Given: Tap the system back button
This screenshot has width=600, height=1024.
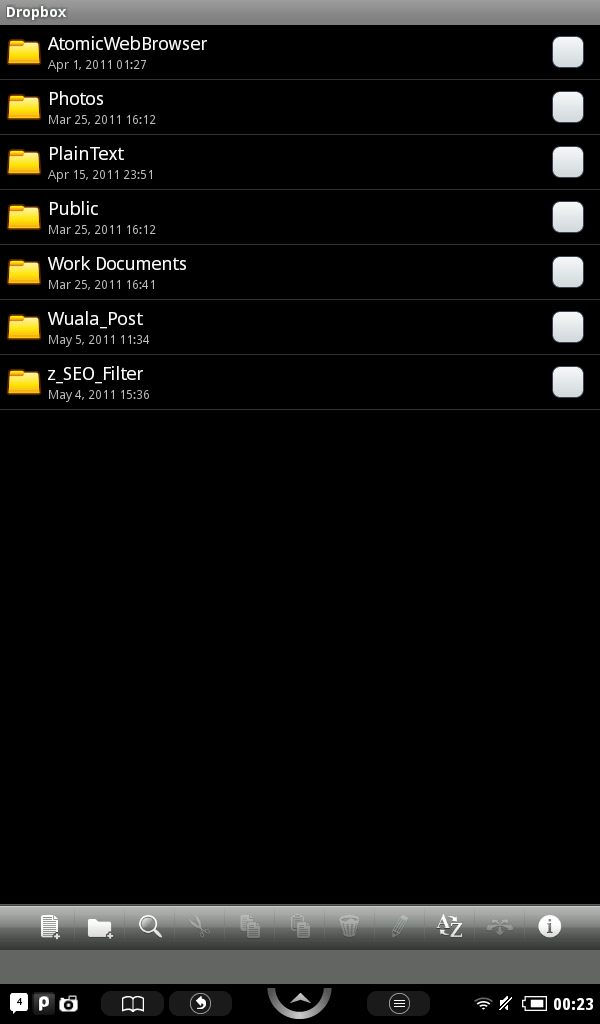Looking at the screenshot, I should (x=200, y=1003).
